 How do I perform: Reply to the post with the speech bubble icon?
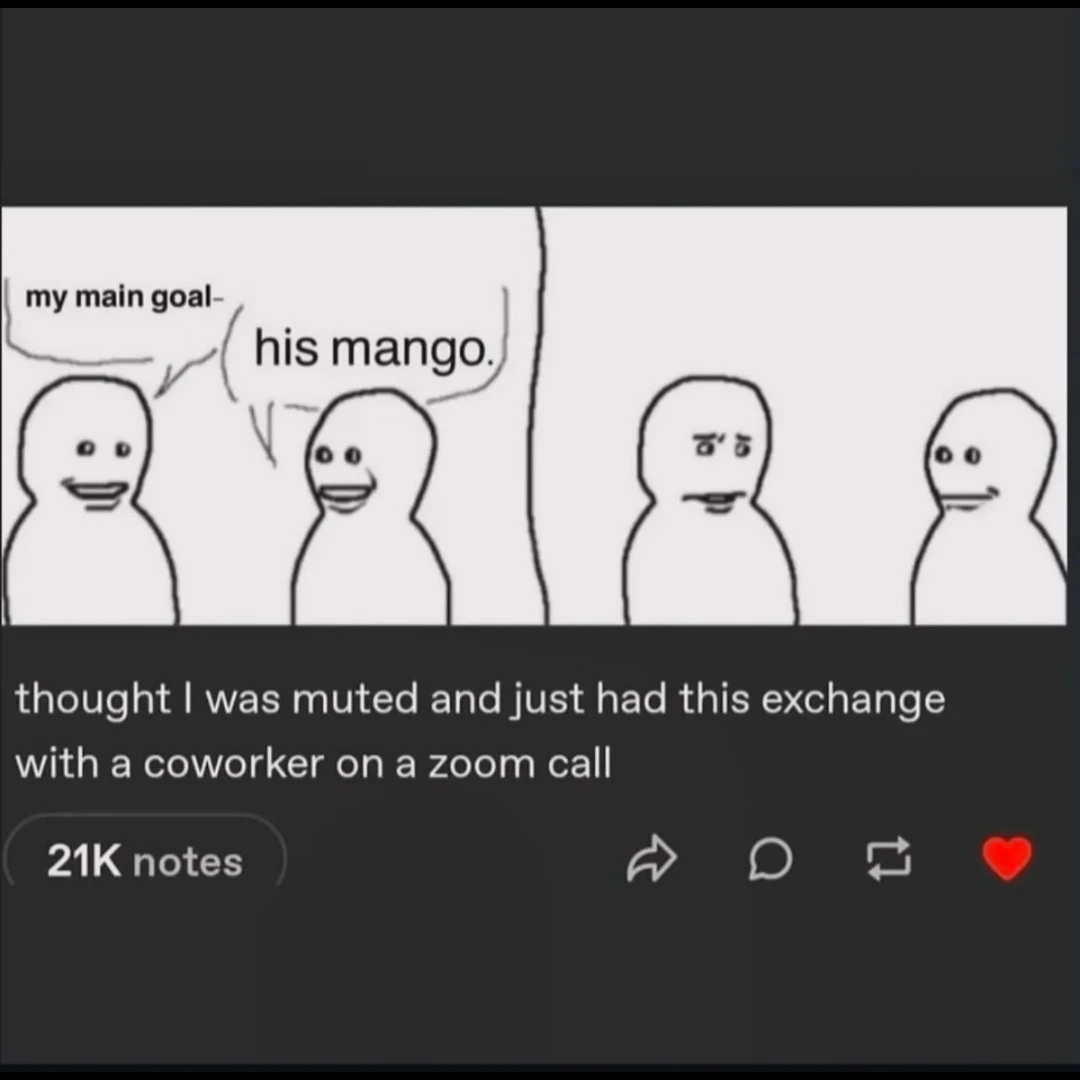pos(770,861)
